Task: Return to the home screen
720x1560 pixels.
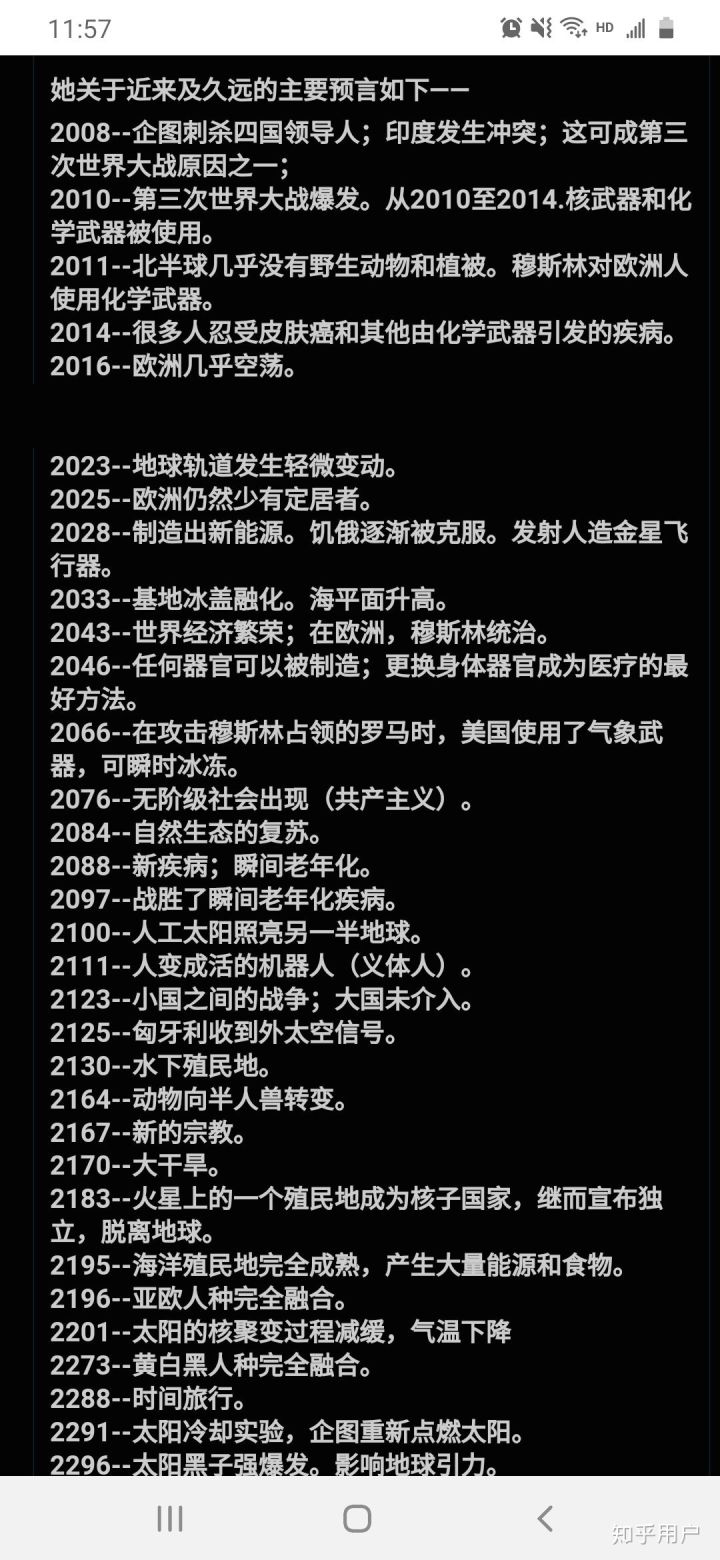Action: 357,1519
